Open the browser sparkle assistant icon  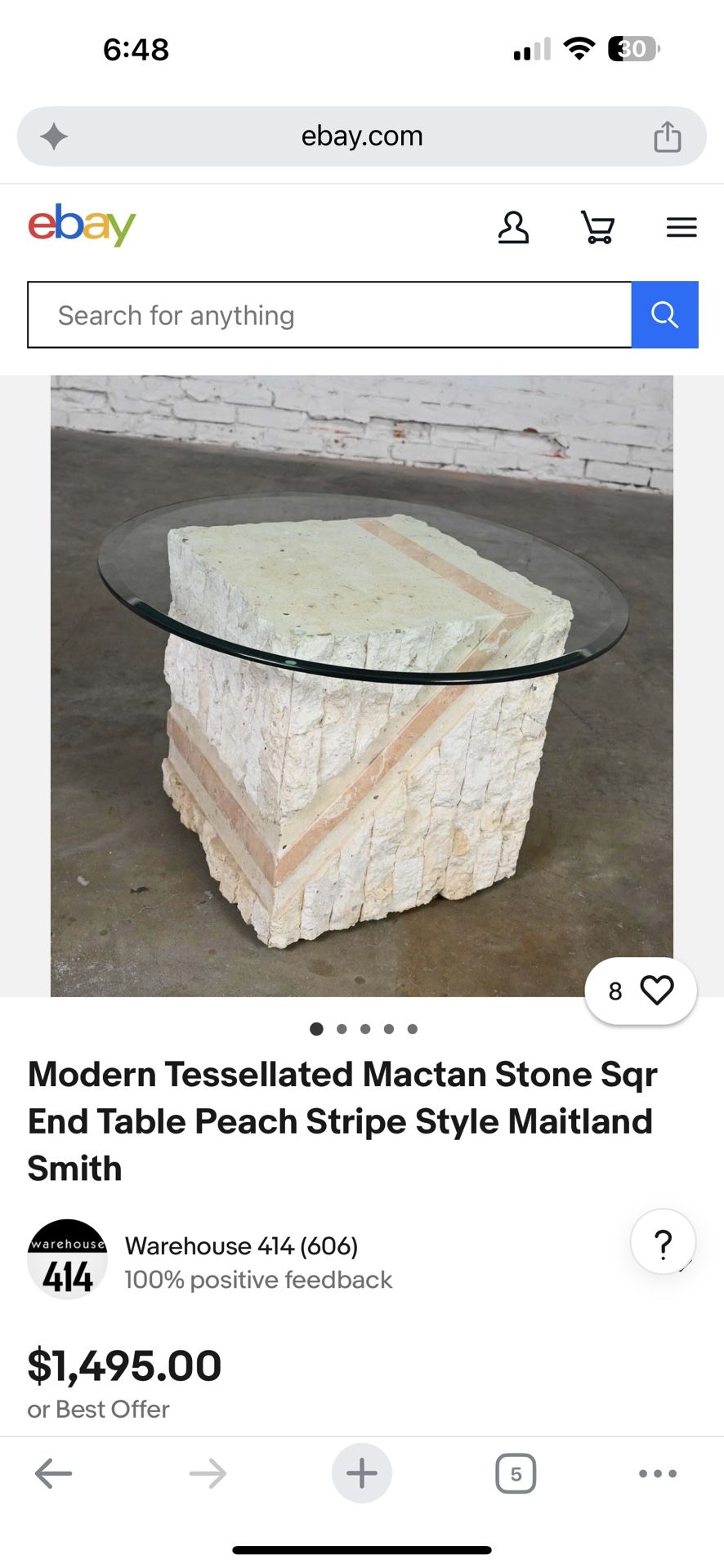pyautogui.click(x=54, y=136)
